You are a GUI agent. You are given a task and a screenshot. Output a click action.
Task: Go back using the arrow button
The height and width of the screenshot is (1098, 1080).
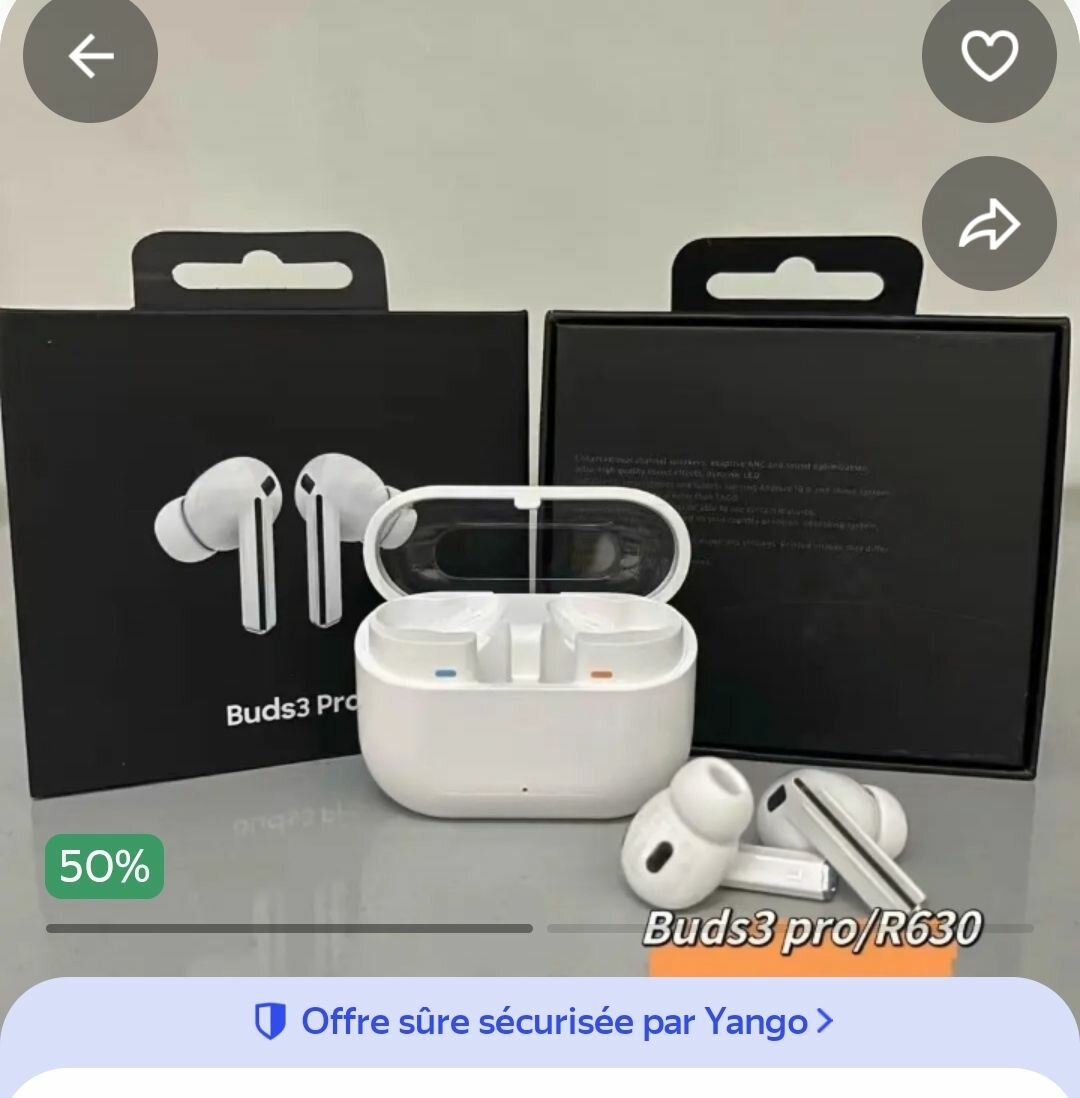pos(90,56)
